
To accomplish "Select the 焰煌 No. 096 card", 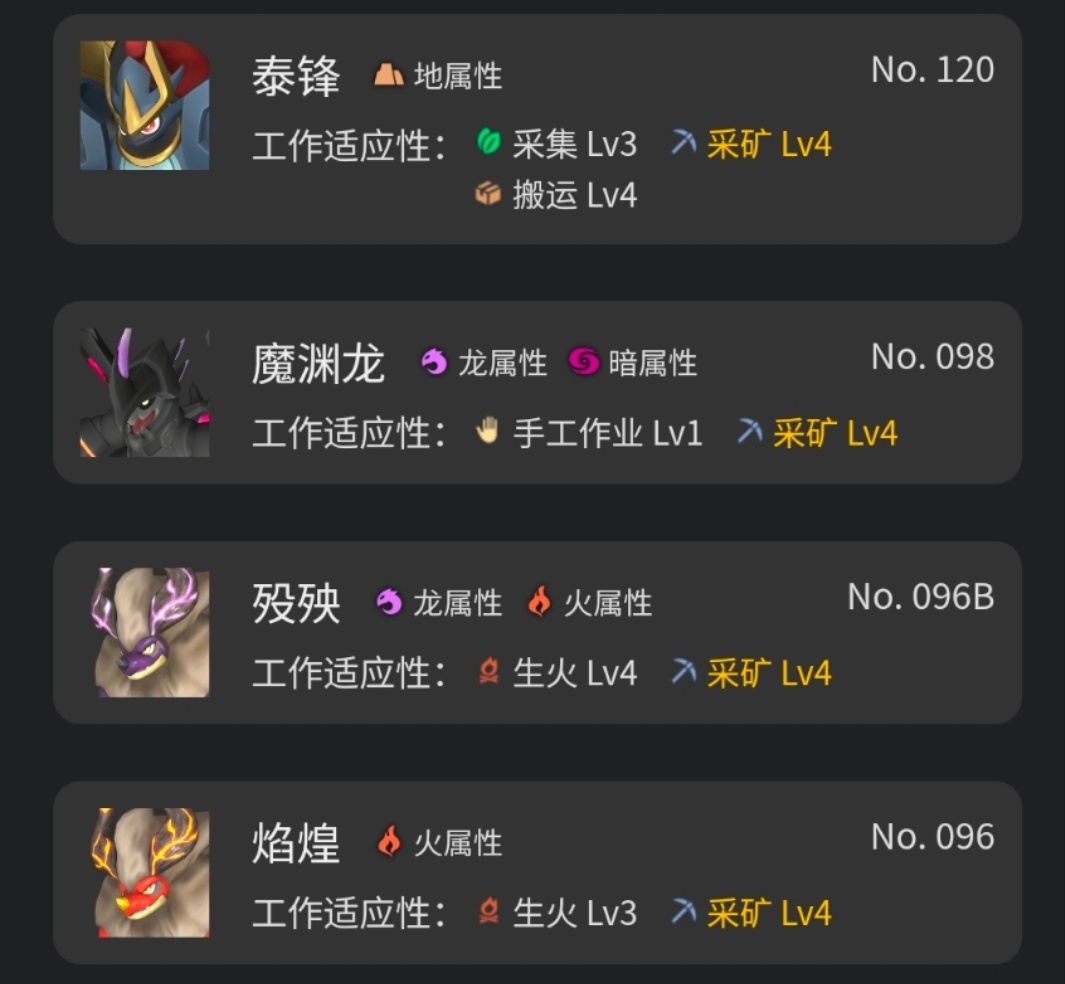I will tap(537, 873).
